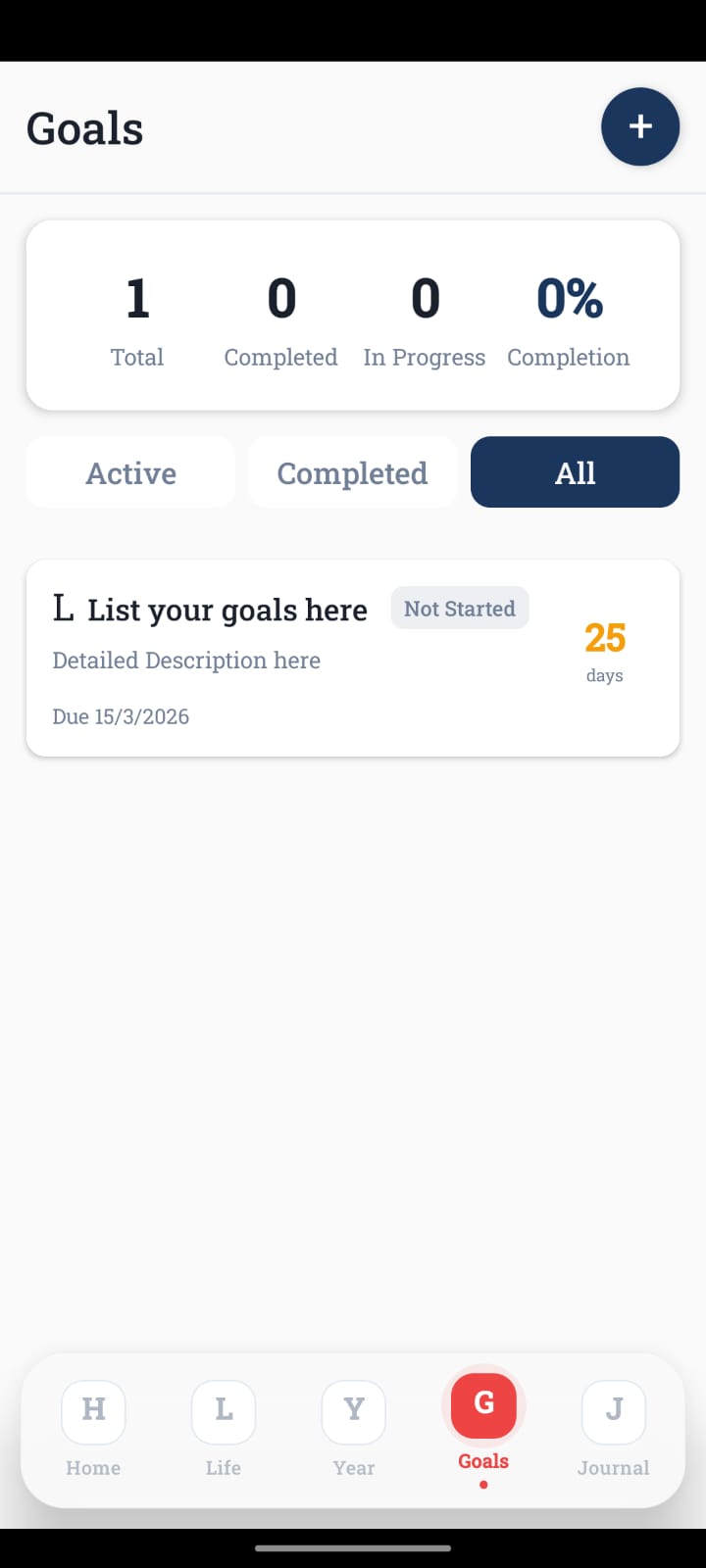Open the "List your goals here" goal card

coord(294,657)
